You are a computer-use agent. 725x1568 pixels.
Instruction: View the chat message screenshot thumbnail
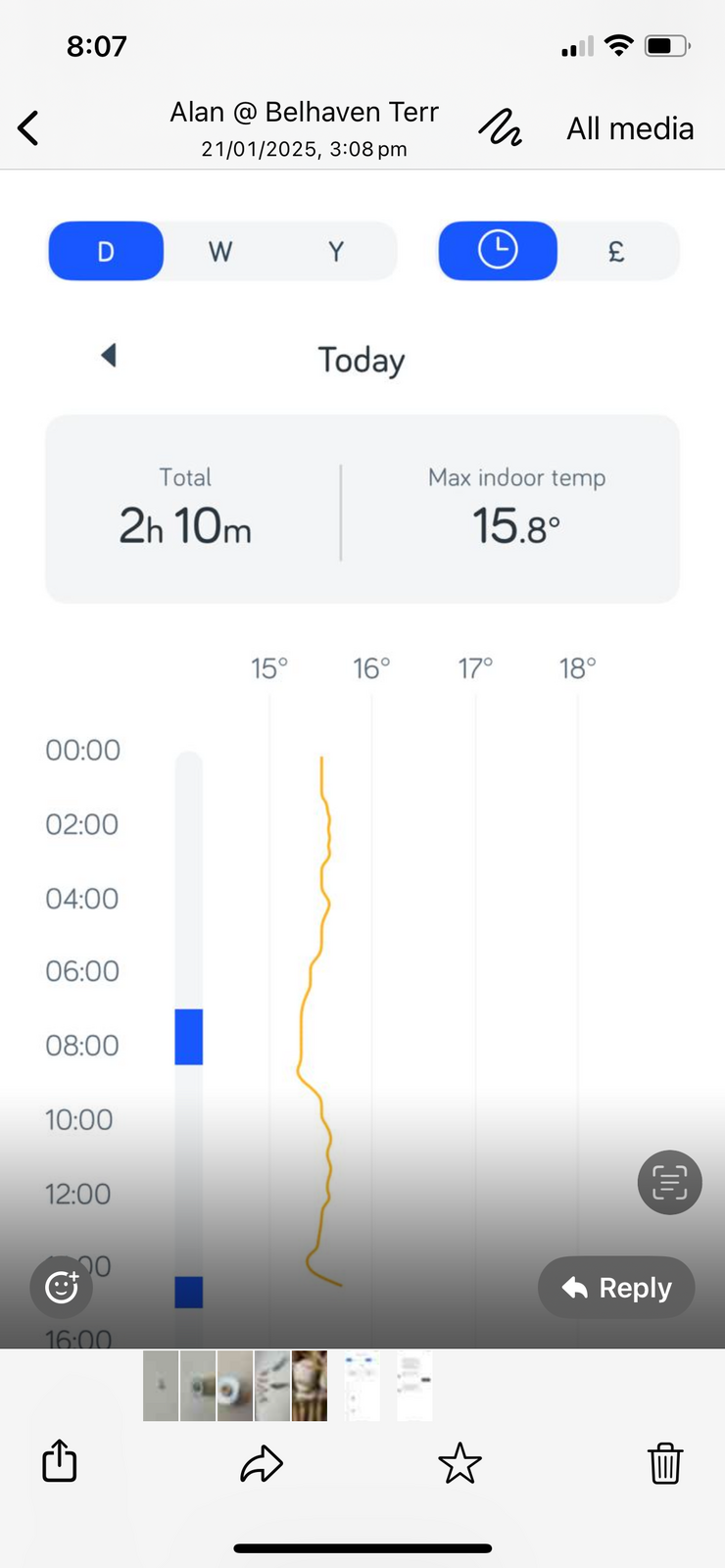(414, 1386)
